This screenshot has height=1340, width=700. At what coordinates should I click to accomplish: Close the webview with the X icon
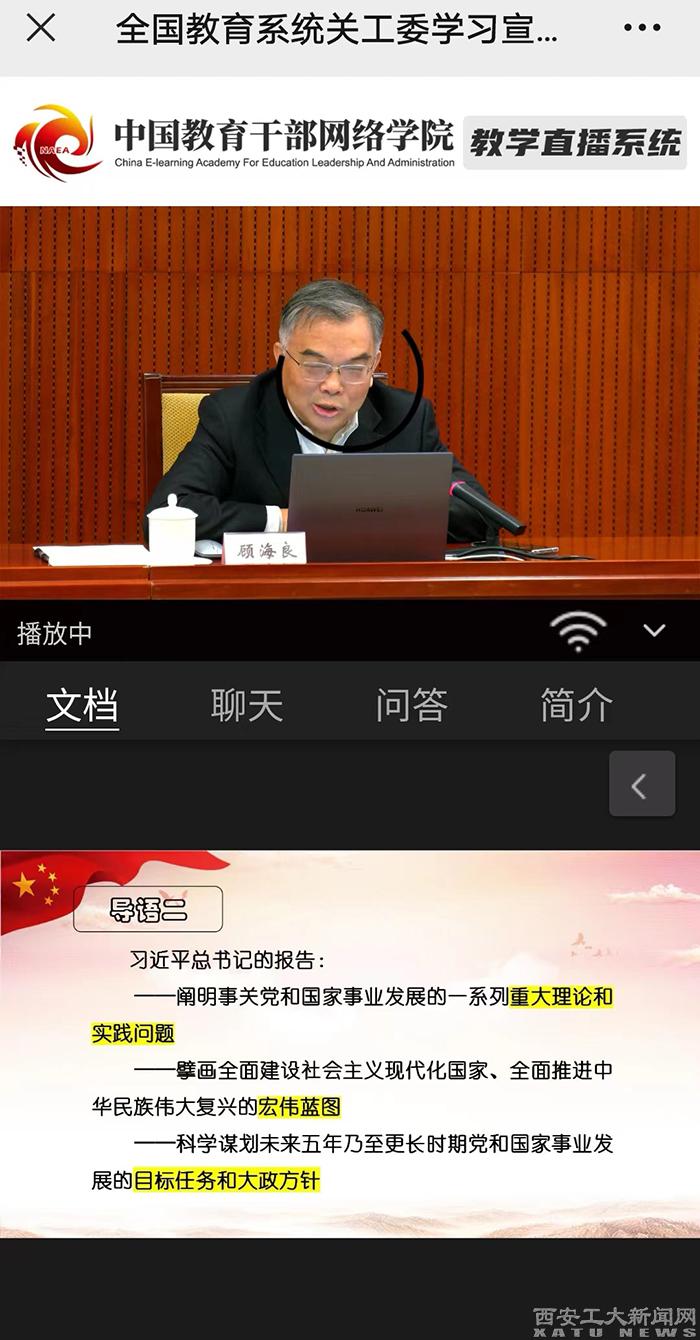(x=41, y=29)
